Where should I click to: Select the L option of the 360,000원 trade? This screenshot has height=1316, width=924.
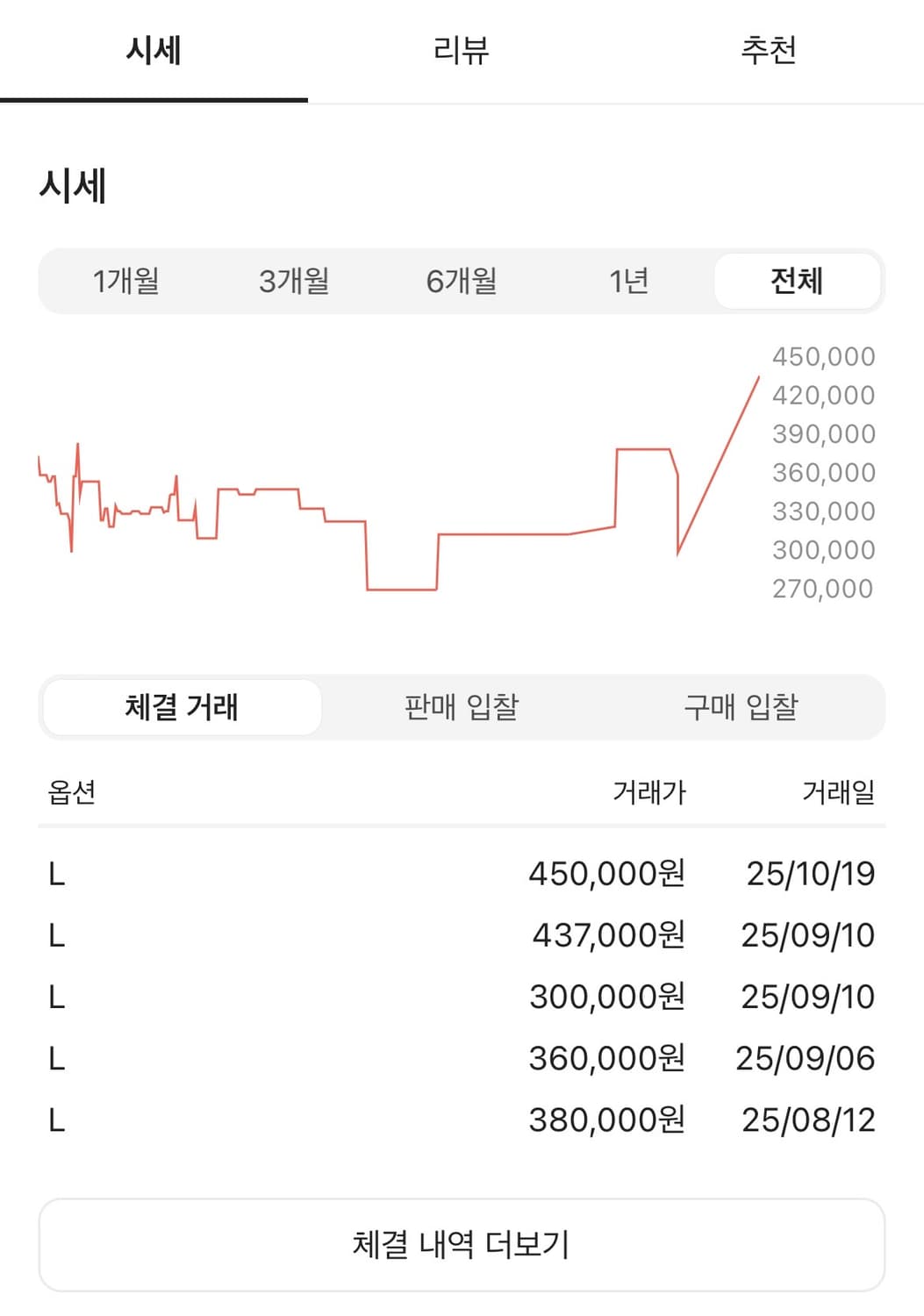[57, 1058]
